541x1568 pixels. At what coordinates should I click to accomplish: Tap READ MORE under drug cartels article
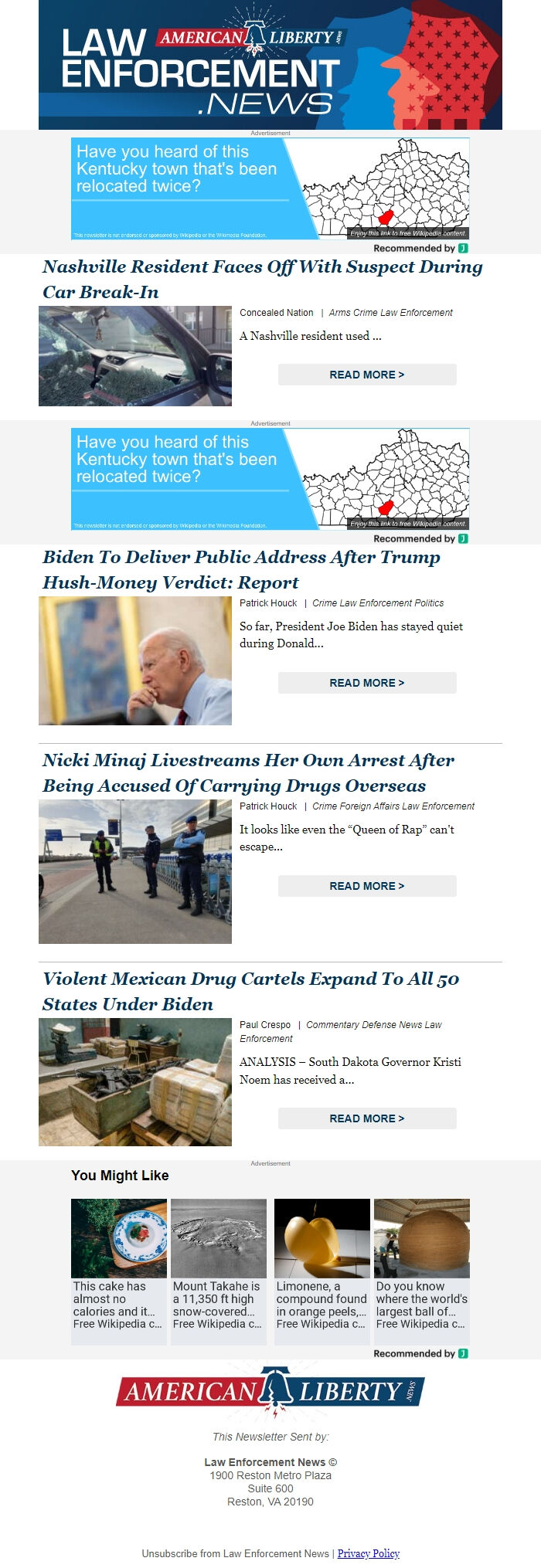click(x=366, y=1118)
